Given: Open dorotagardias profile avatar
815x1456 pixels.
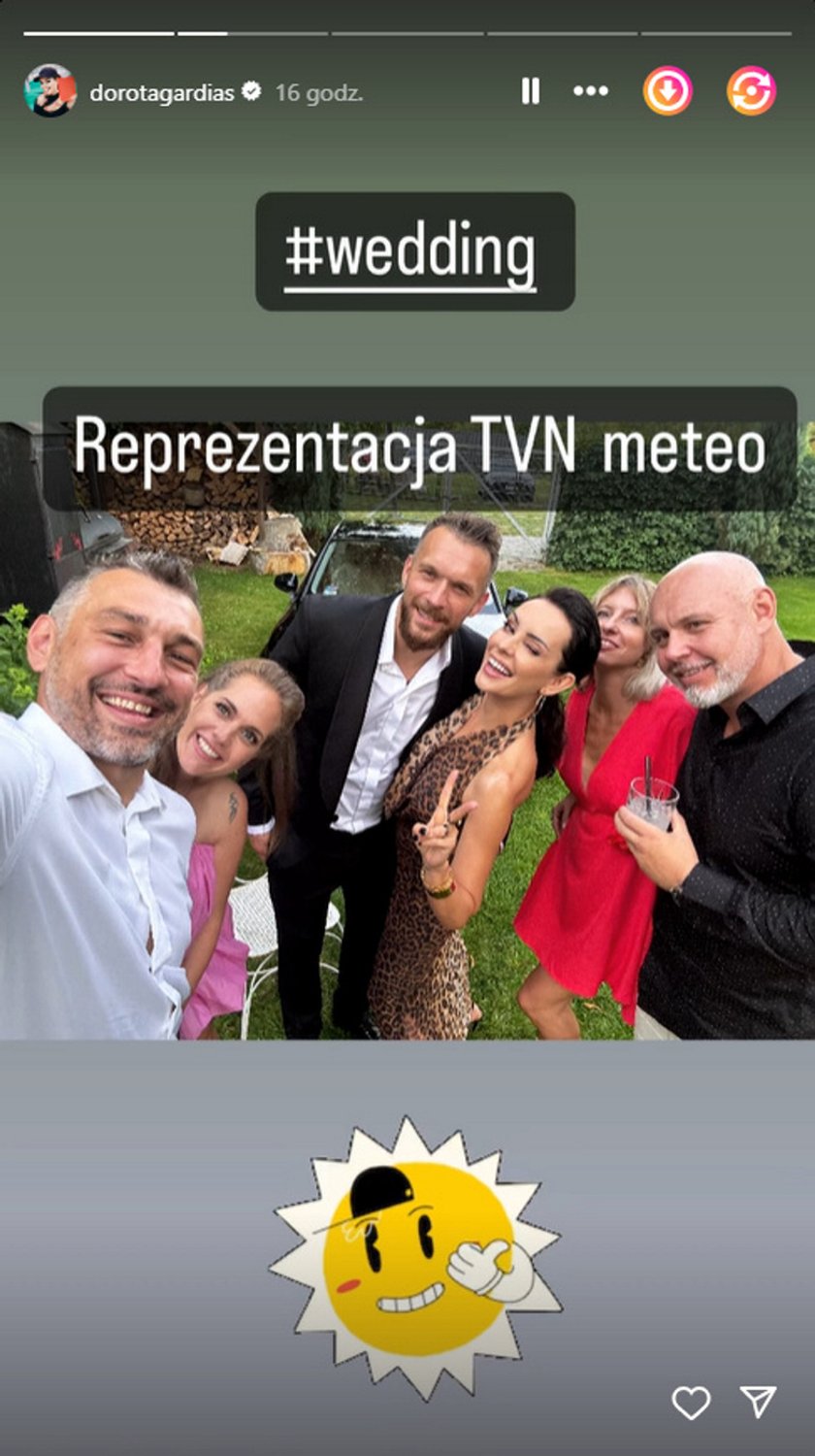Looking at the screenshot, I should point(49,91).
